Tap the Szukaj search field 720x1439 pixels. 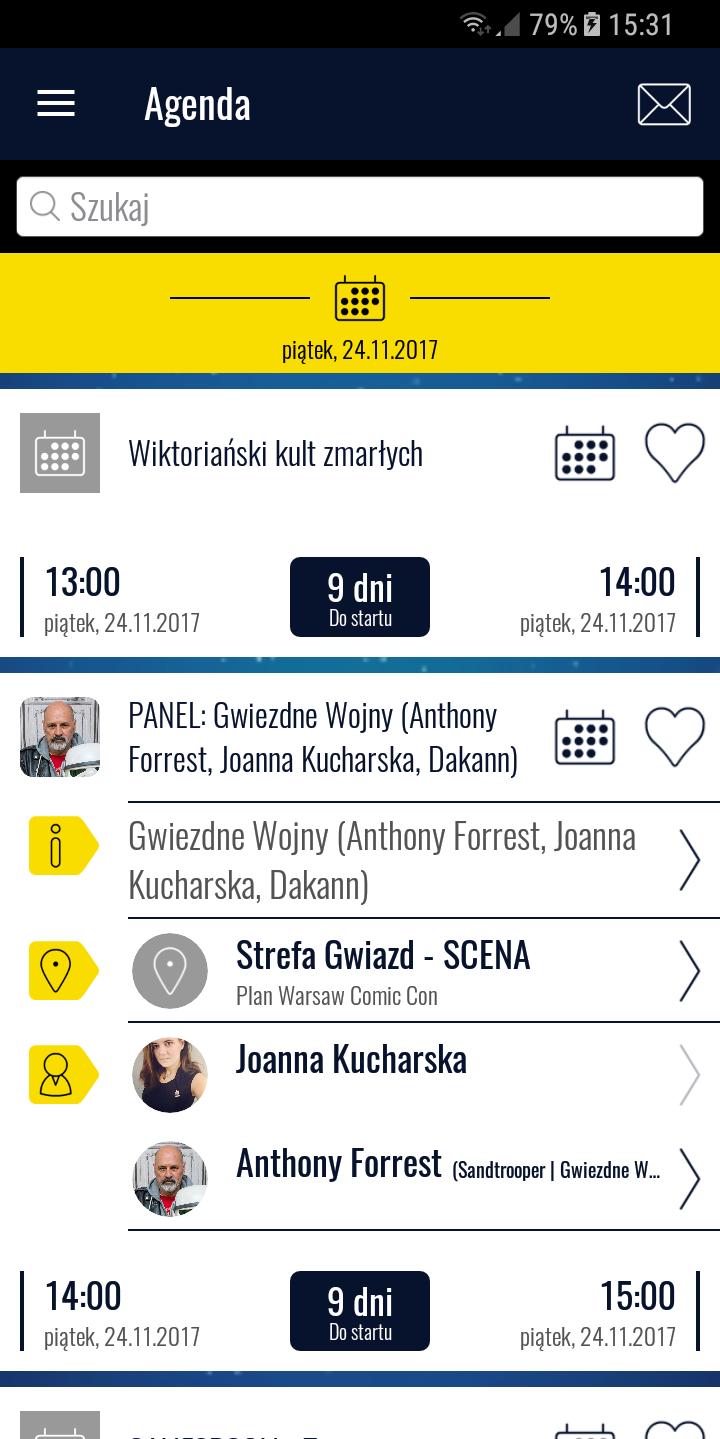tap(359, 206)
